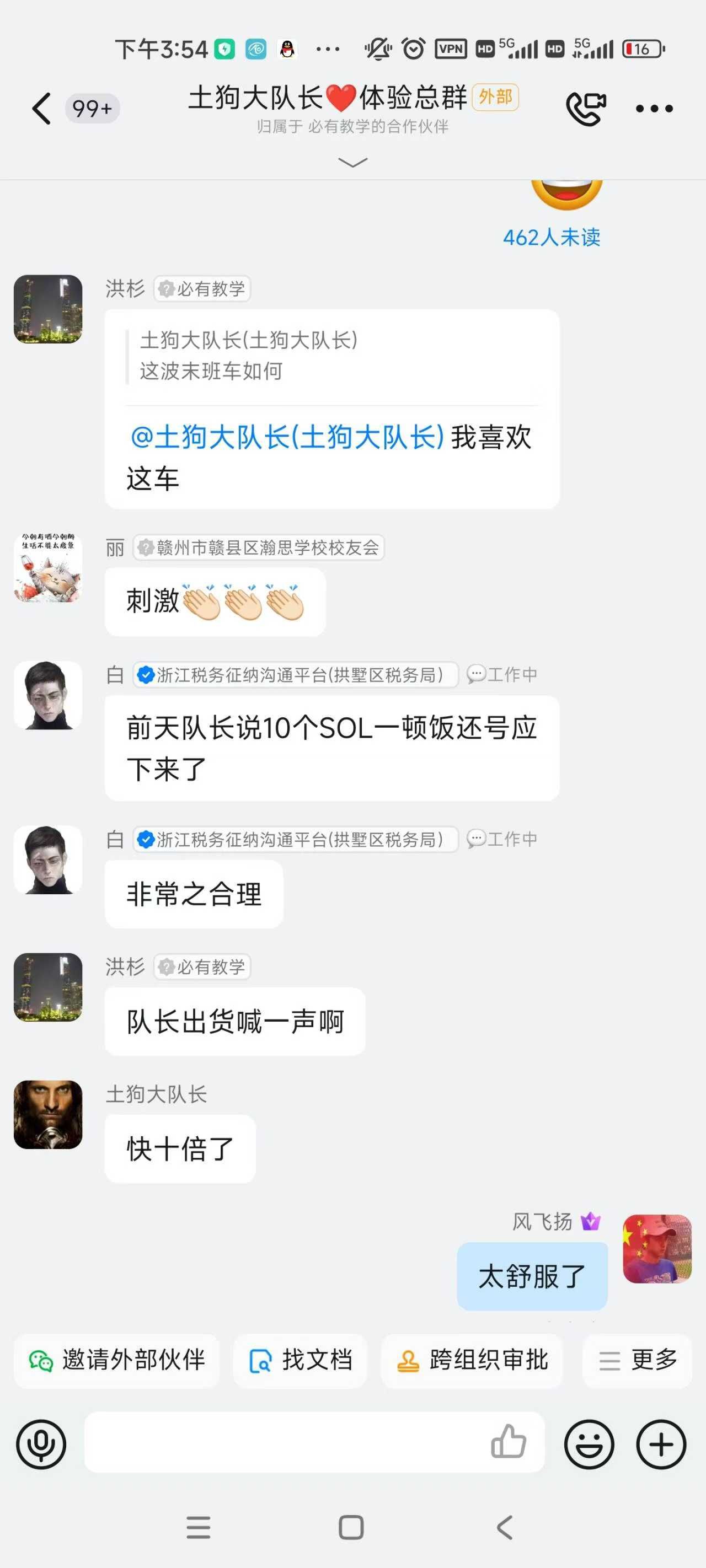This screenshot has width=706, height=1568.
Task: Switch to voice input microphone
Action: (x=41, y=1444)
